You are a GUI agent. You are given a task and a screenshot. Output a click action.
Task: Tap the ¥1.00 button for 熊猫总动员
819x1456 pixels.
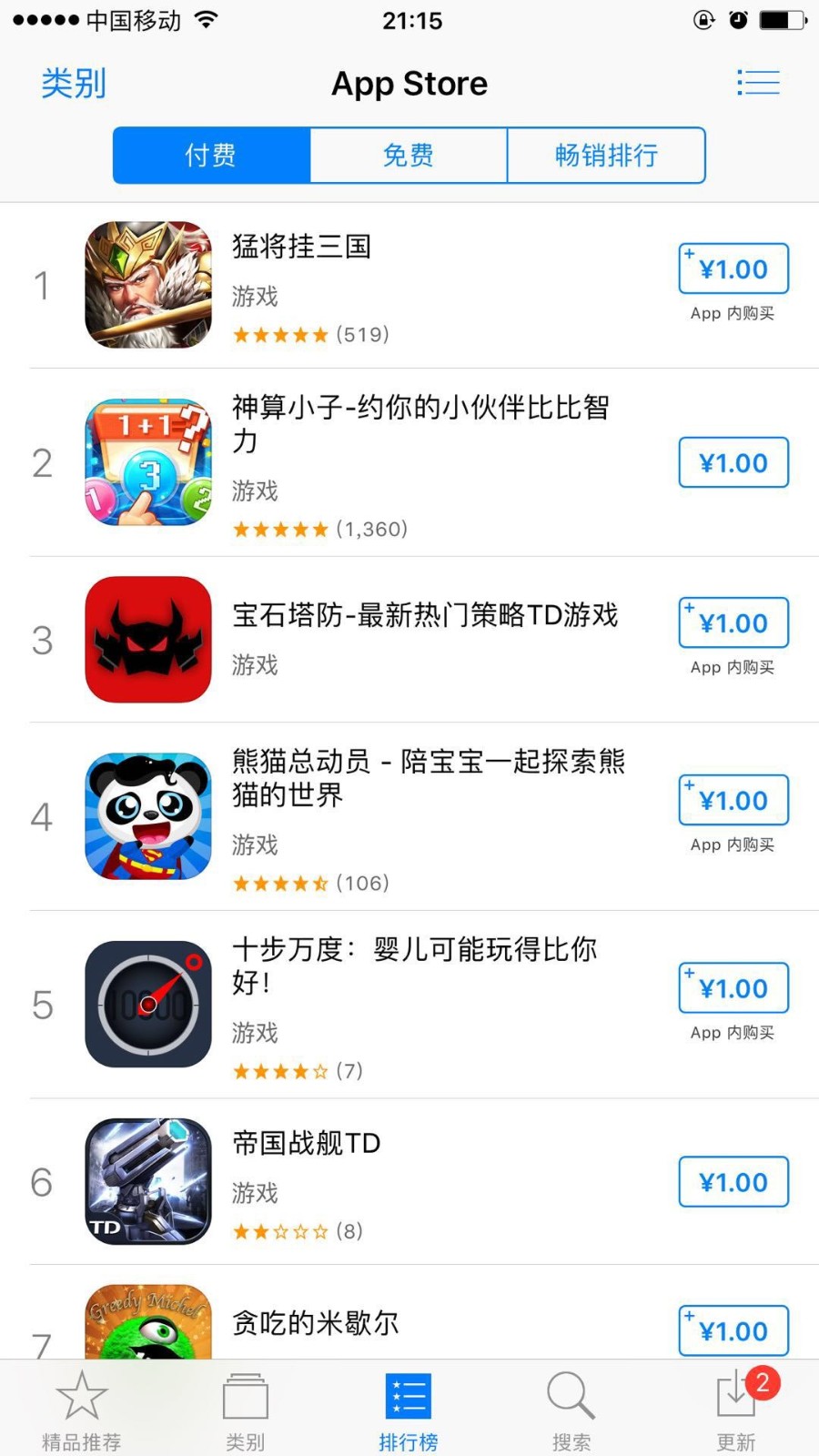(x=733, y=801)
